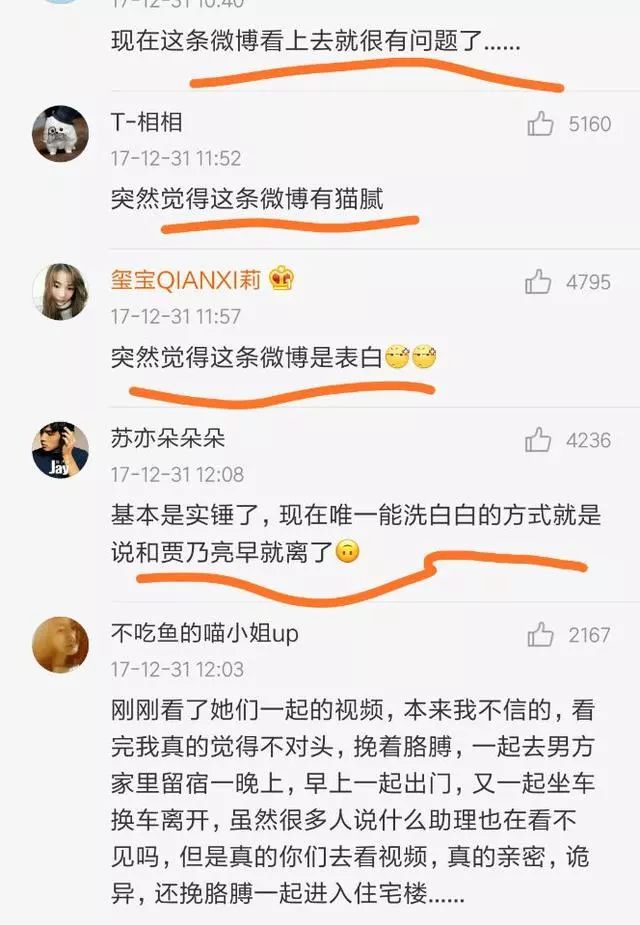Open username link 玺宝QIANXI莉

186,279
